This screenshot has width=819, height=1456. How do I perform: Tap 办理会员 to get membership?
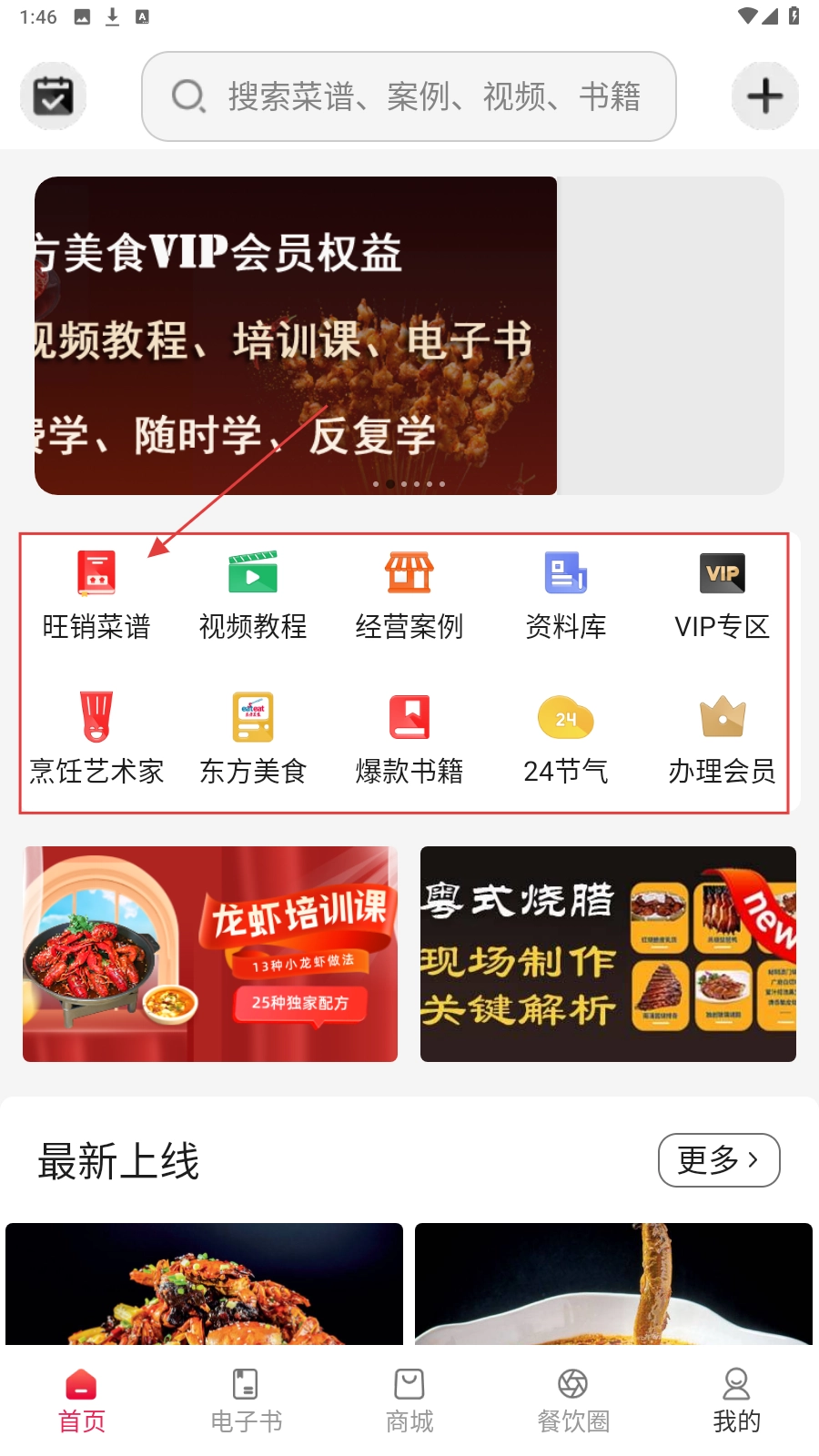(722, 739)
